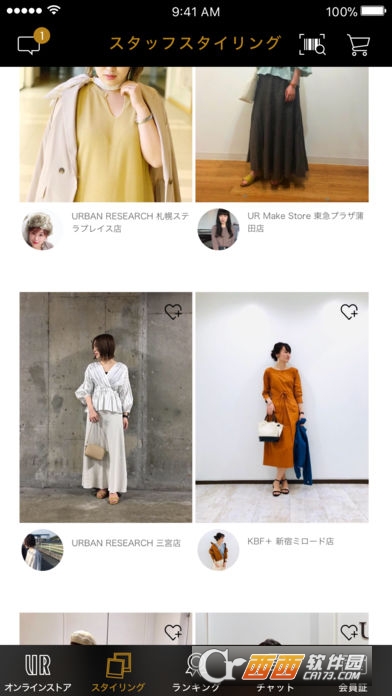The height and width of the screenshot is (696, 392).
Task: Open the barcode scanner search
Action: click(x=312, y=44)
